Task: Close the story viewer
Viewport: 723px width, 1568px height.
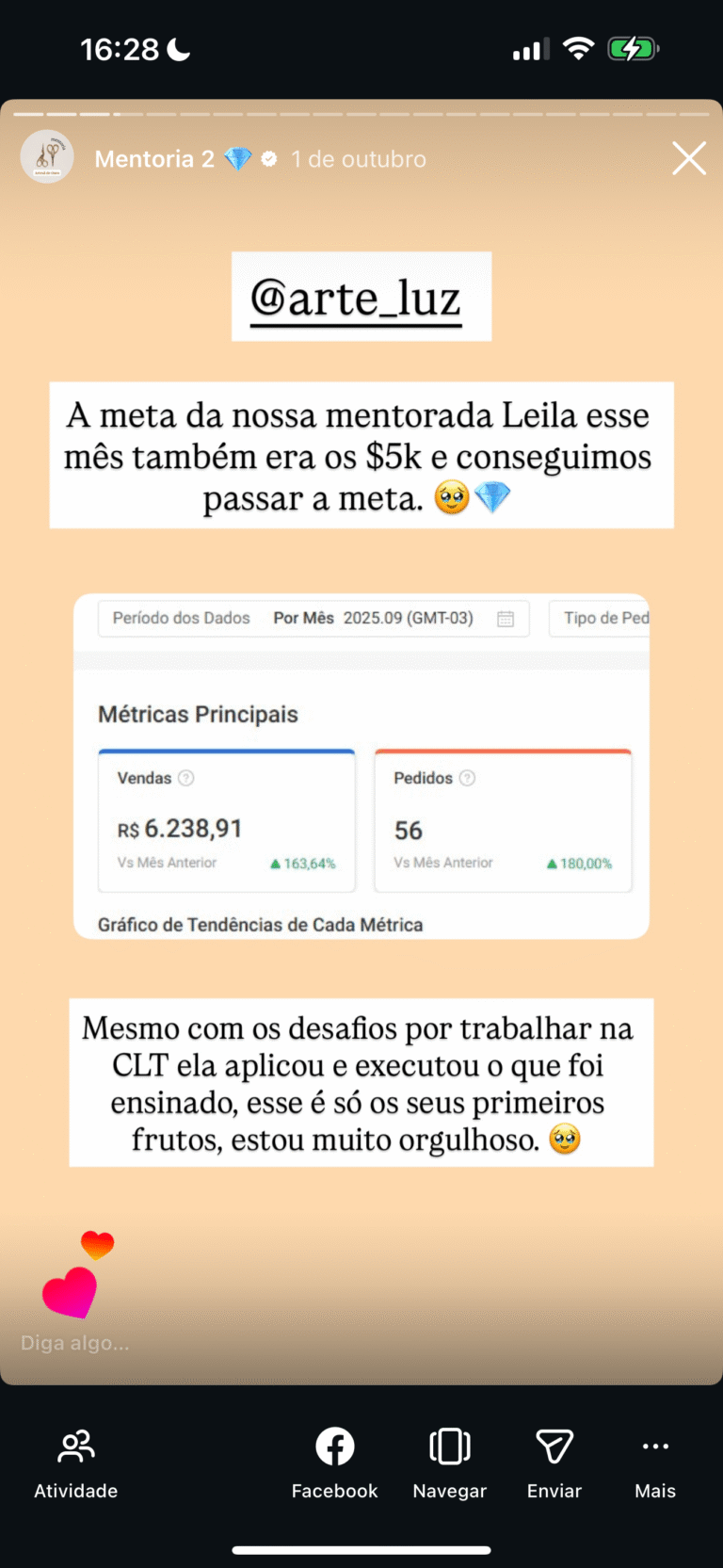Action: (x=689, y=158)
